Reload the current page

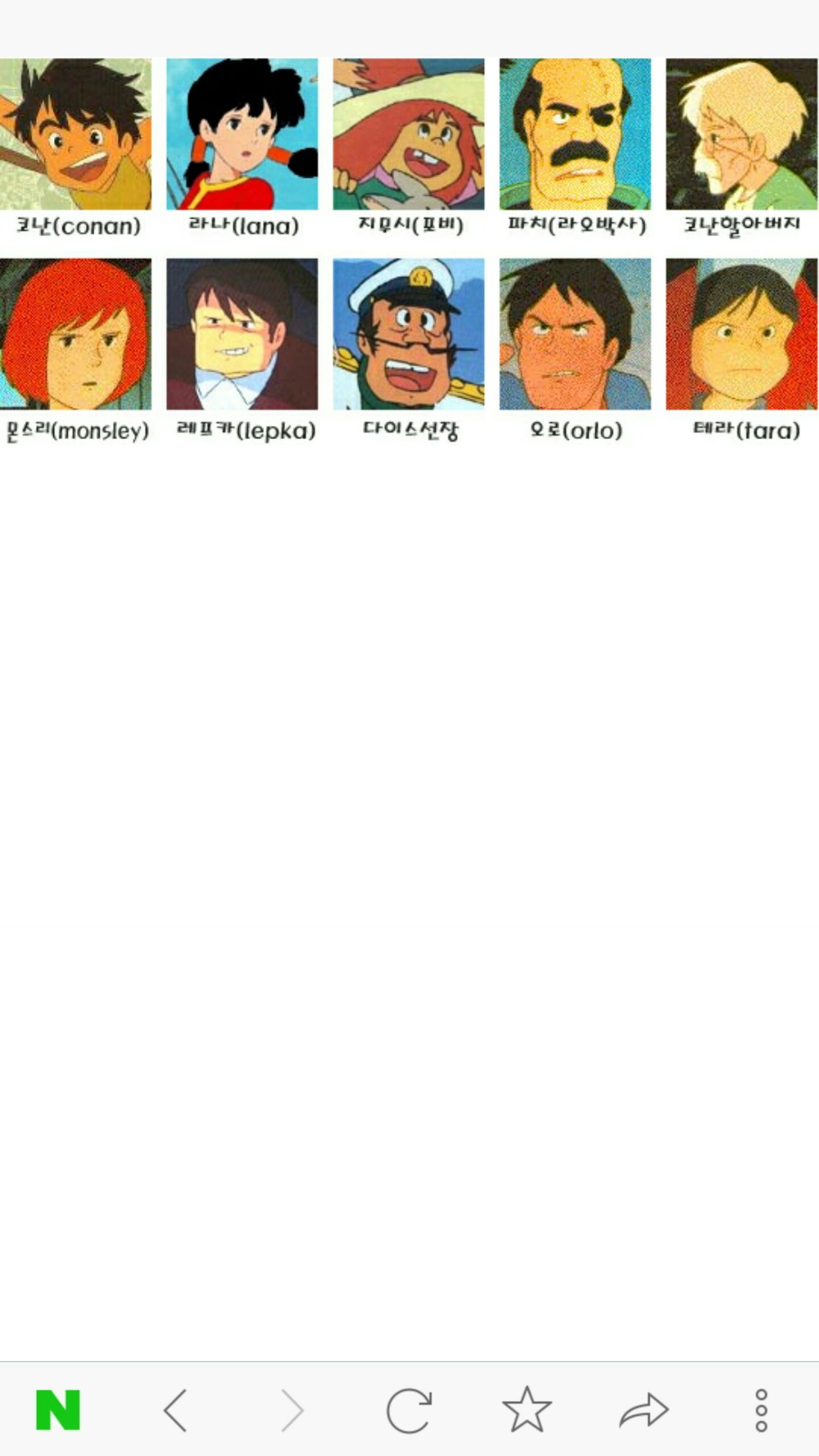pos(409,1410)
